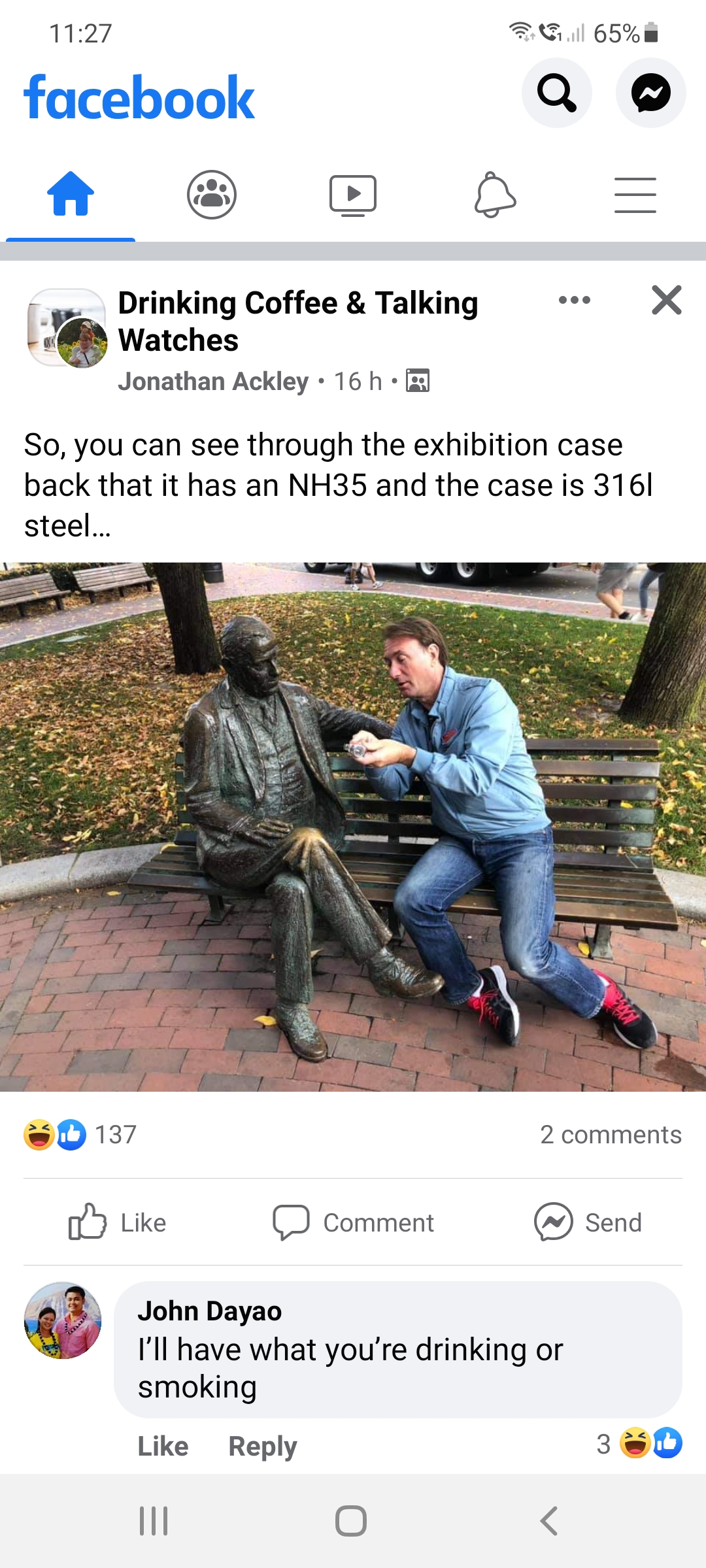Like Jonathan Ackley's post
706x1568 pixels.
[118, 1222]
